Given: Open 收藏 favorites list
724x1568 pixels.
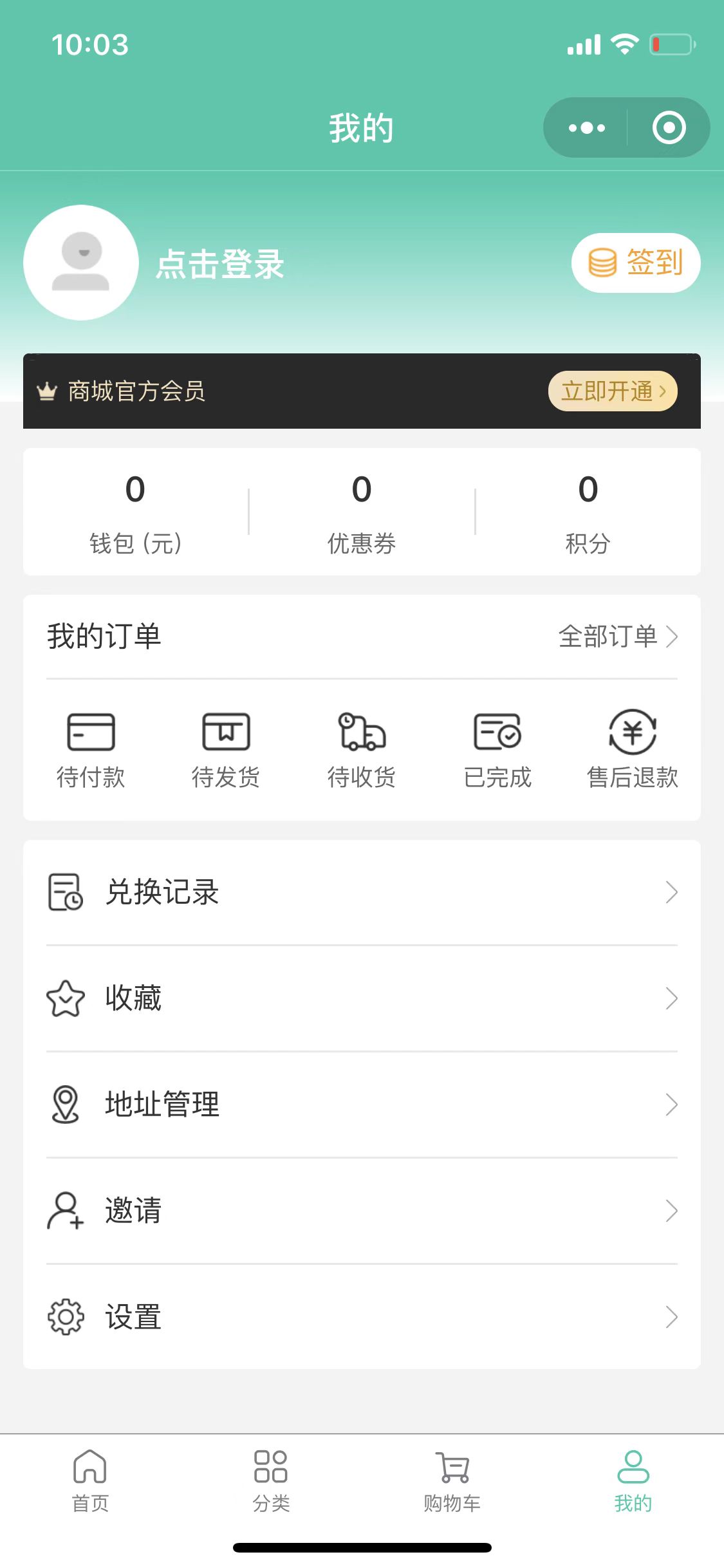Looking at the screenshot, I should point(362,998).
